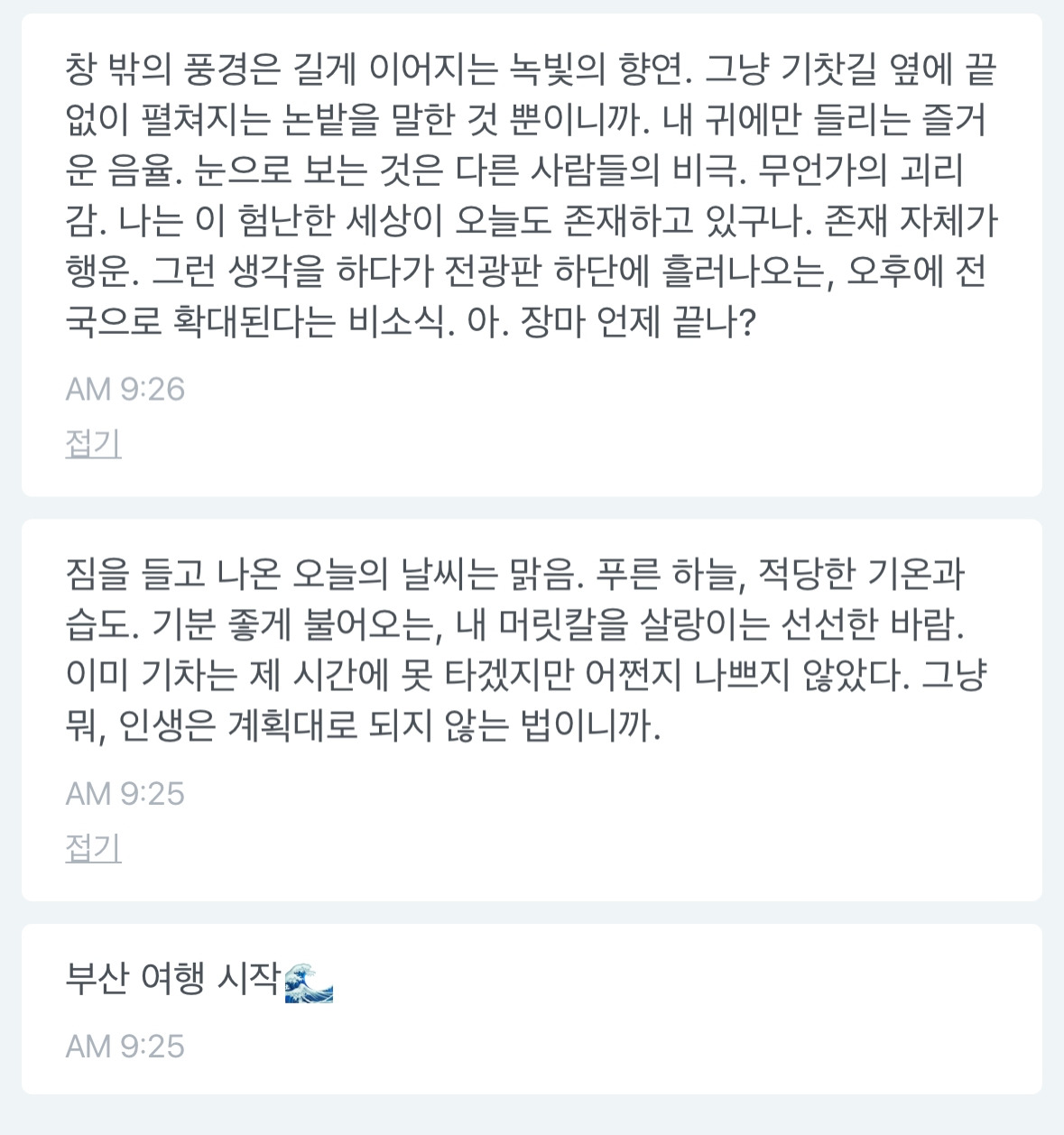Collapse the AM 9:26 post with 접기
The image size is (1064, 1135).
[93, 443]
